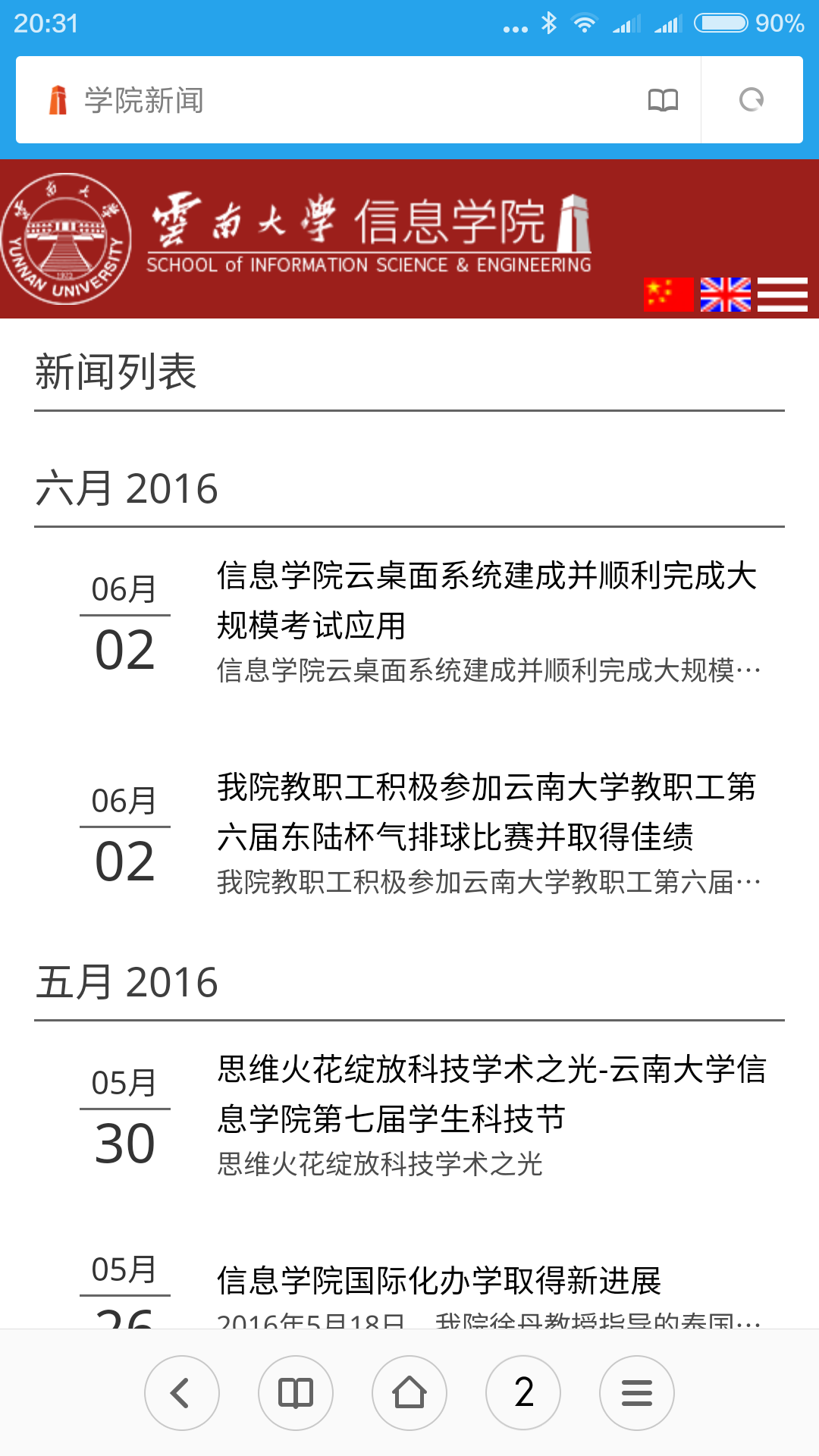Go to browser home page
Image resolution: width=819 pixels, height=1456 pixels.
[x=409, y=1393]
